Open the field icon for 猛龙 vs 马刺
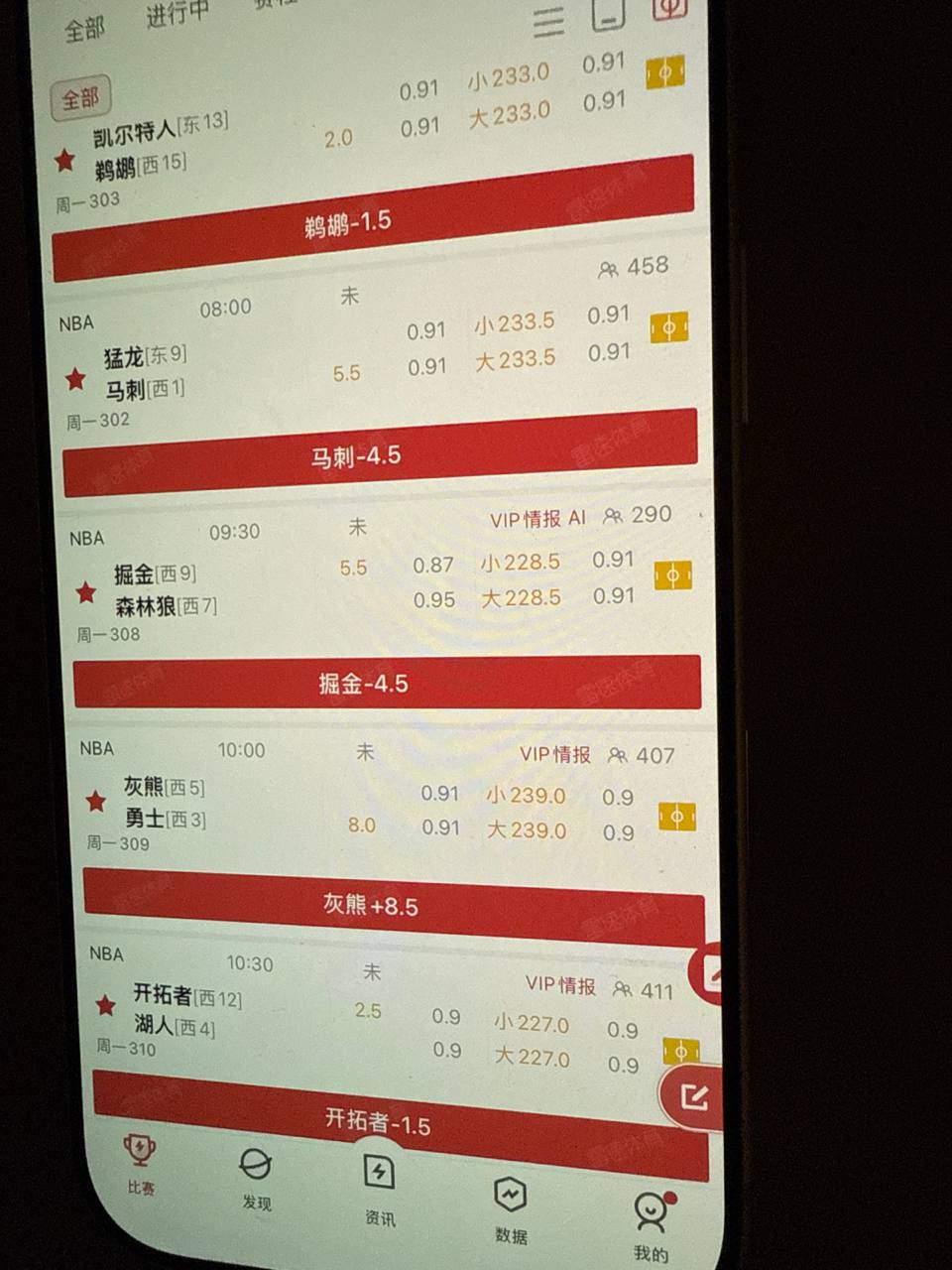Viewport: 952px width, 1270px height. point(669,328)
